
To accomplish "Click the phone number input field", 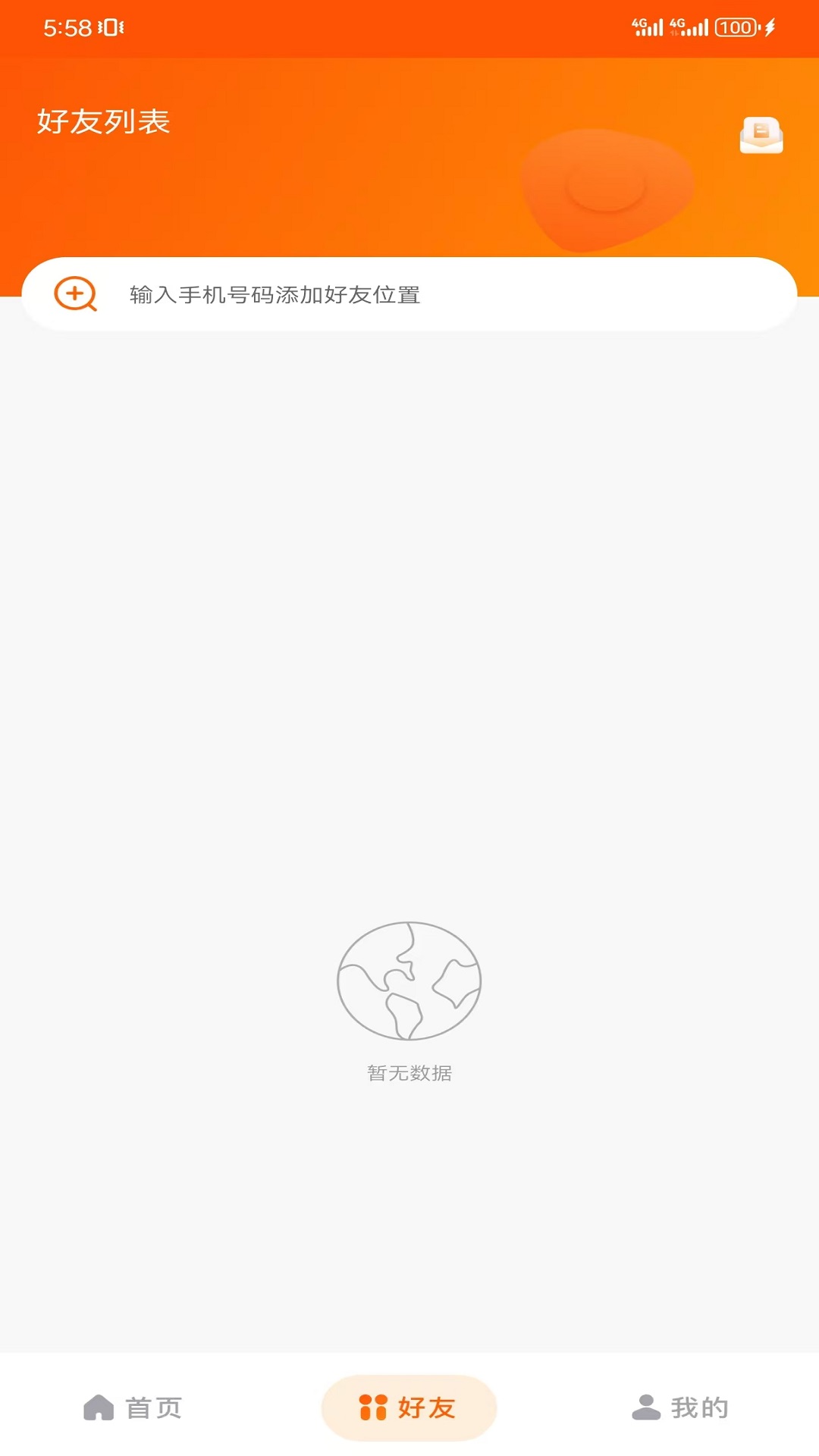I will coord(409,295).
